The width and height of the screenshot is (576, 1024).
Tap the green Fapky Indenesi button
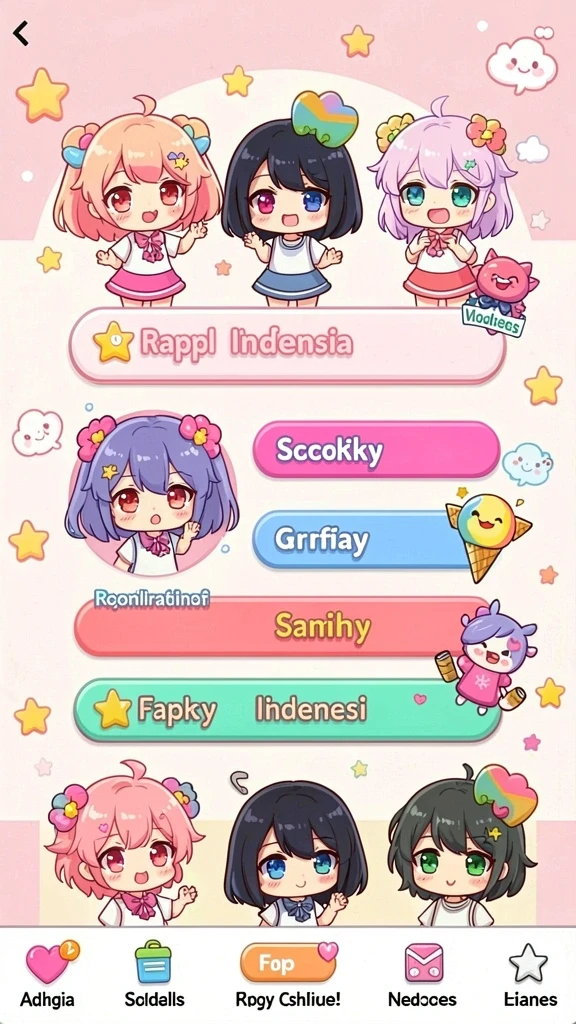coord(288,711)
